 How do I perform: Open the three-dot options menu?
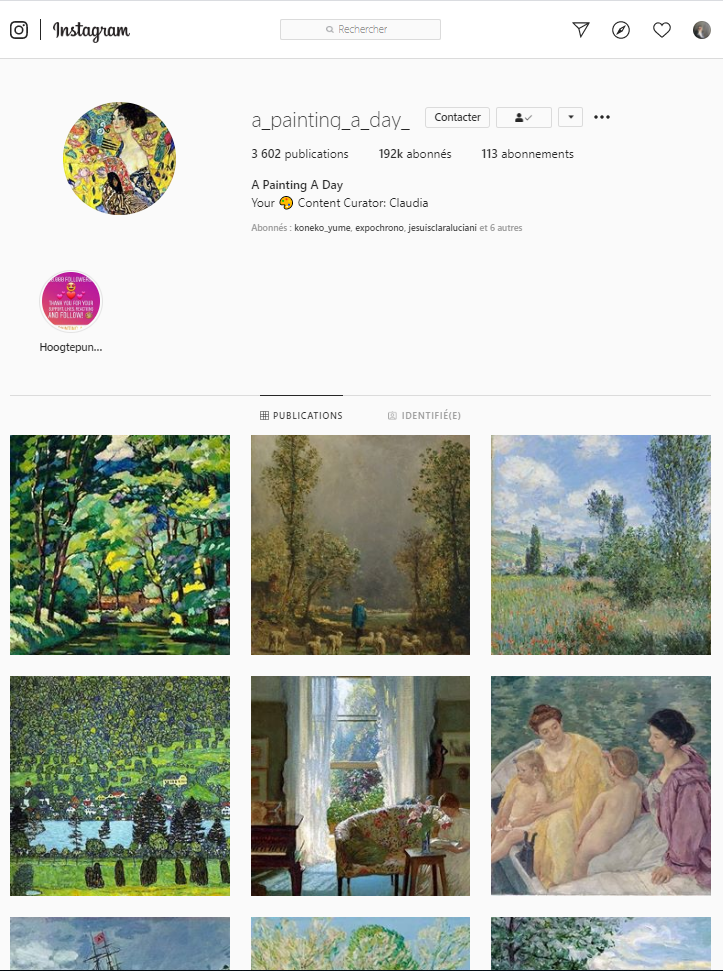[602, 117]
